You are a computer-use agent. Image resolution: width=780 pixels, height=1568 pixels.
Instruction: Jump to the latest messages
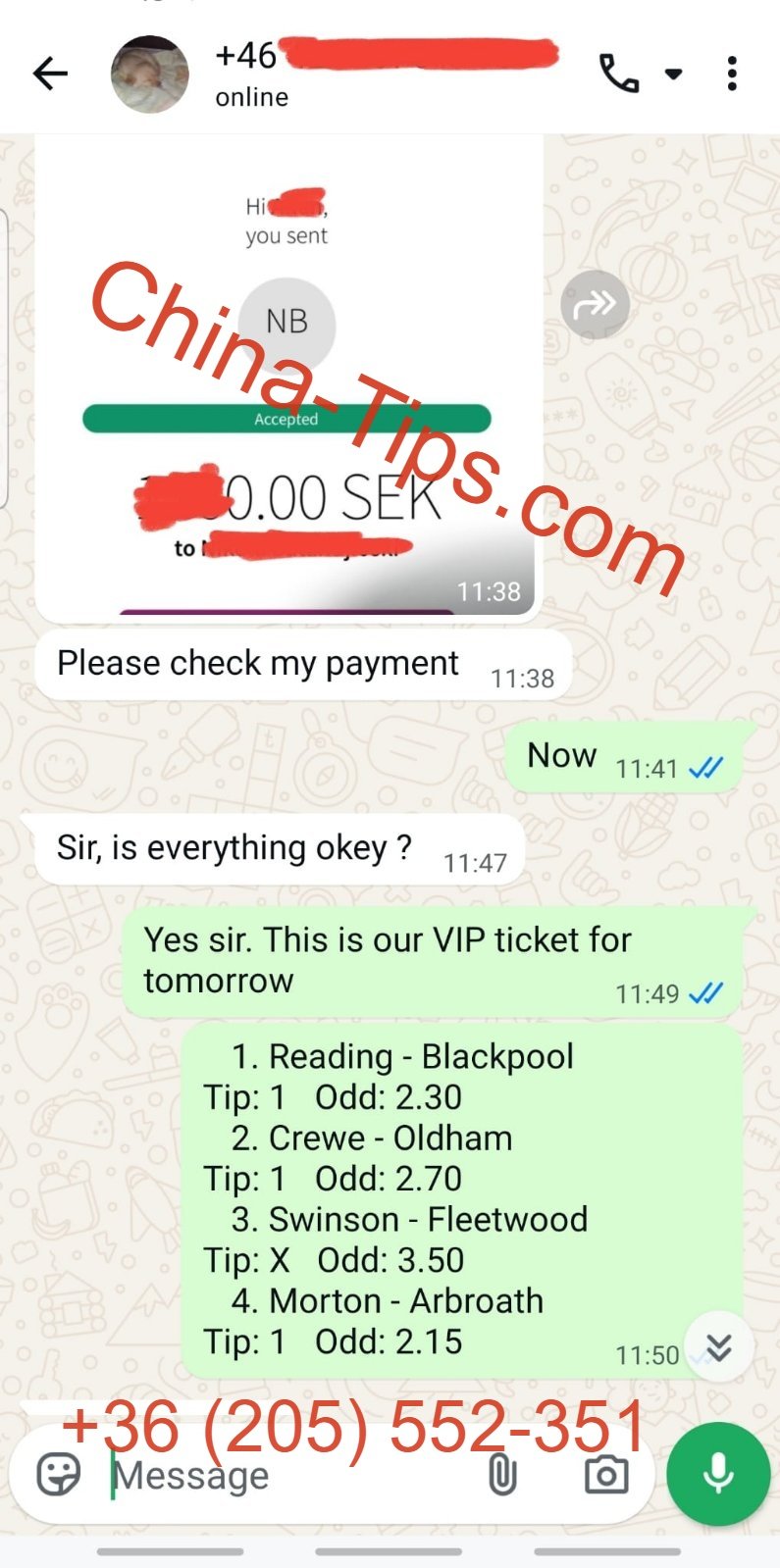[x=718, y=1348]
